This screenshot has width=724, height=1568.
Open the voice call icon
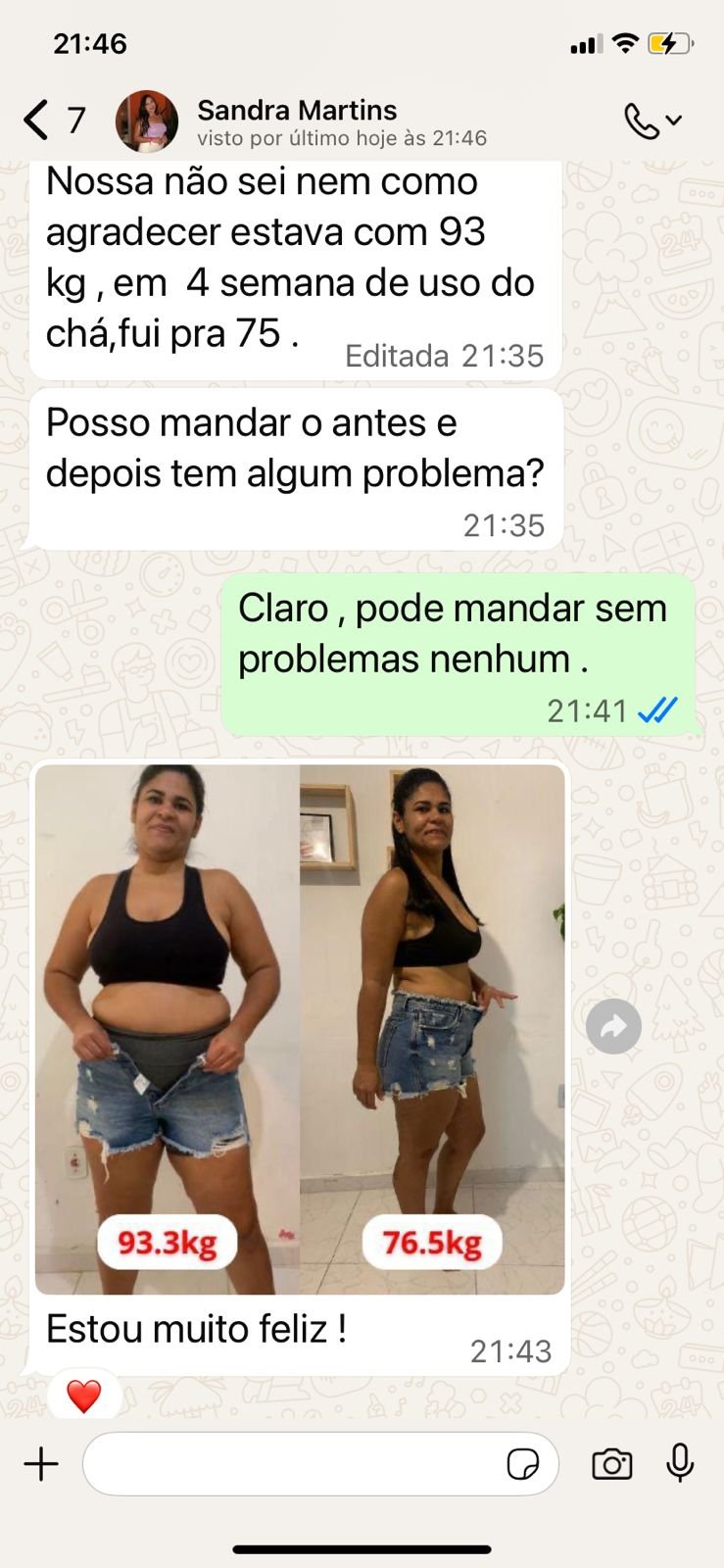(643, 119)
